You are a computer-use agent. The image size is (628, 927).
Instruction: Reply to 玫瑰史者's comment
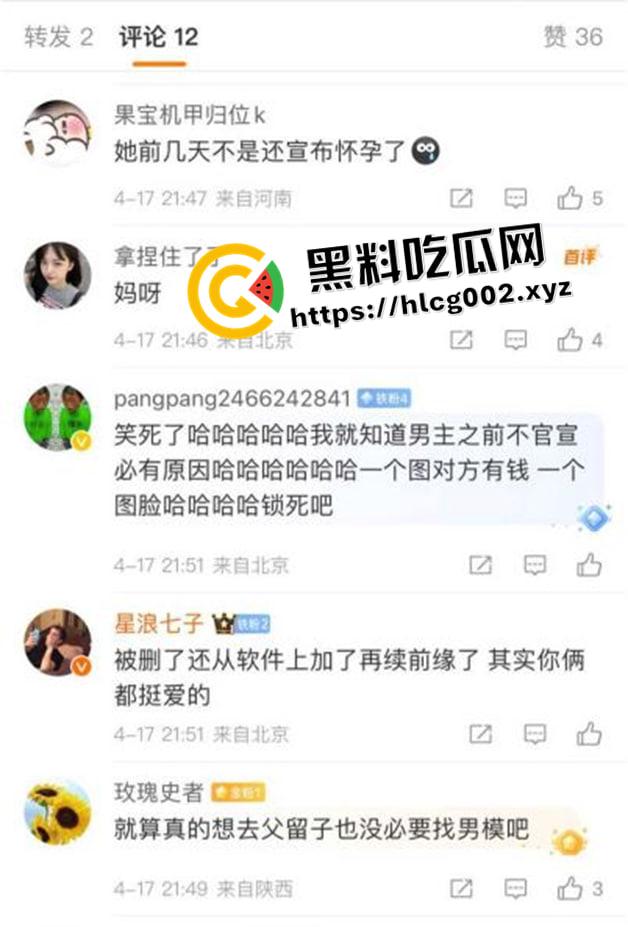[x=516, y=887]
